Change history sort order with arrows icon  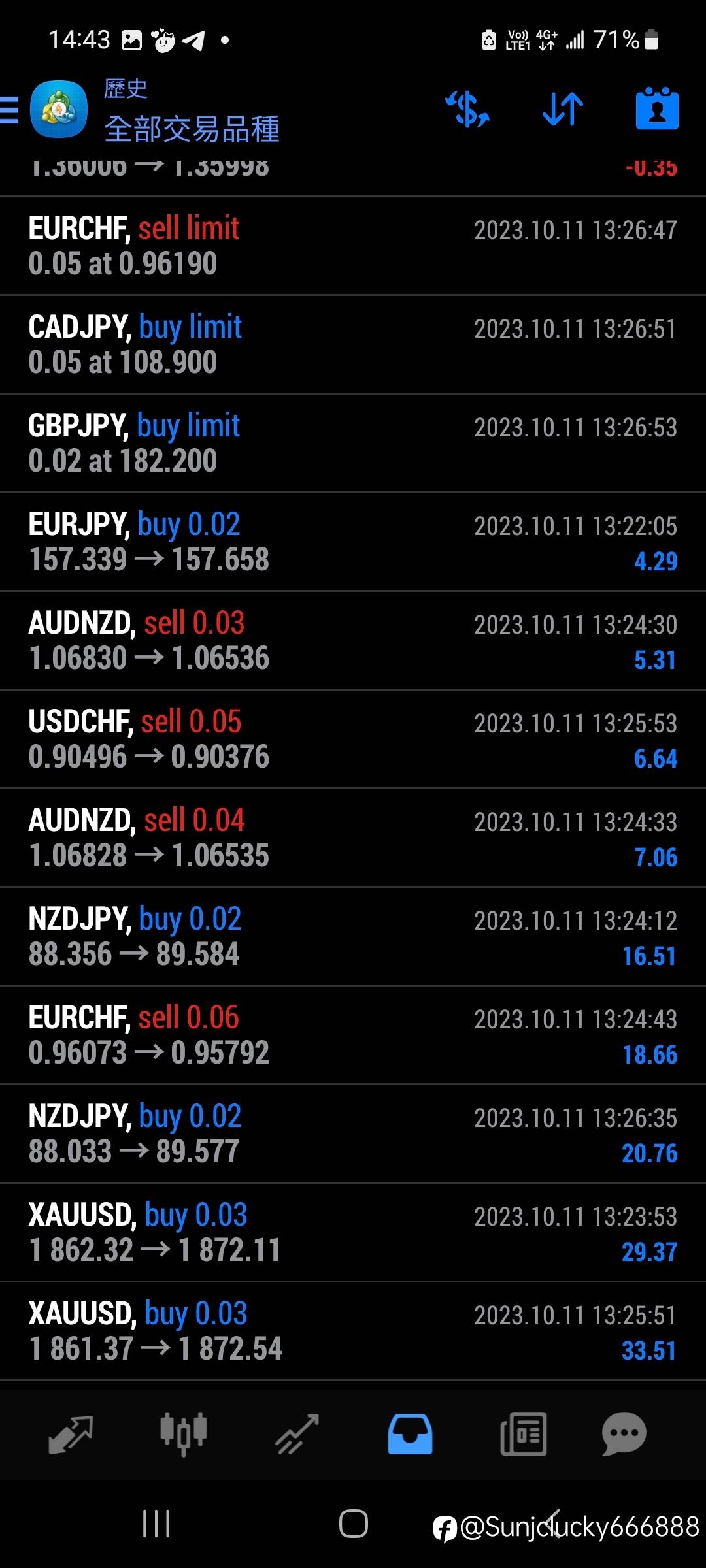tap(563, 109)
